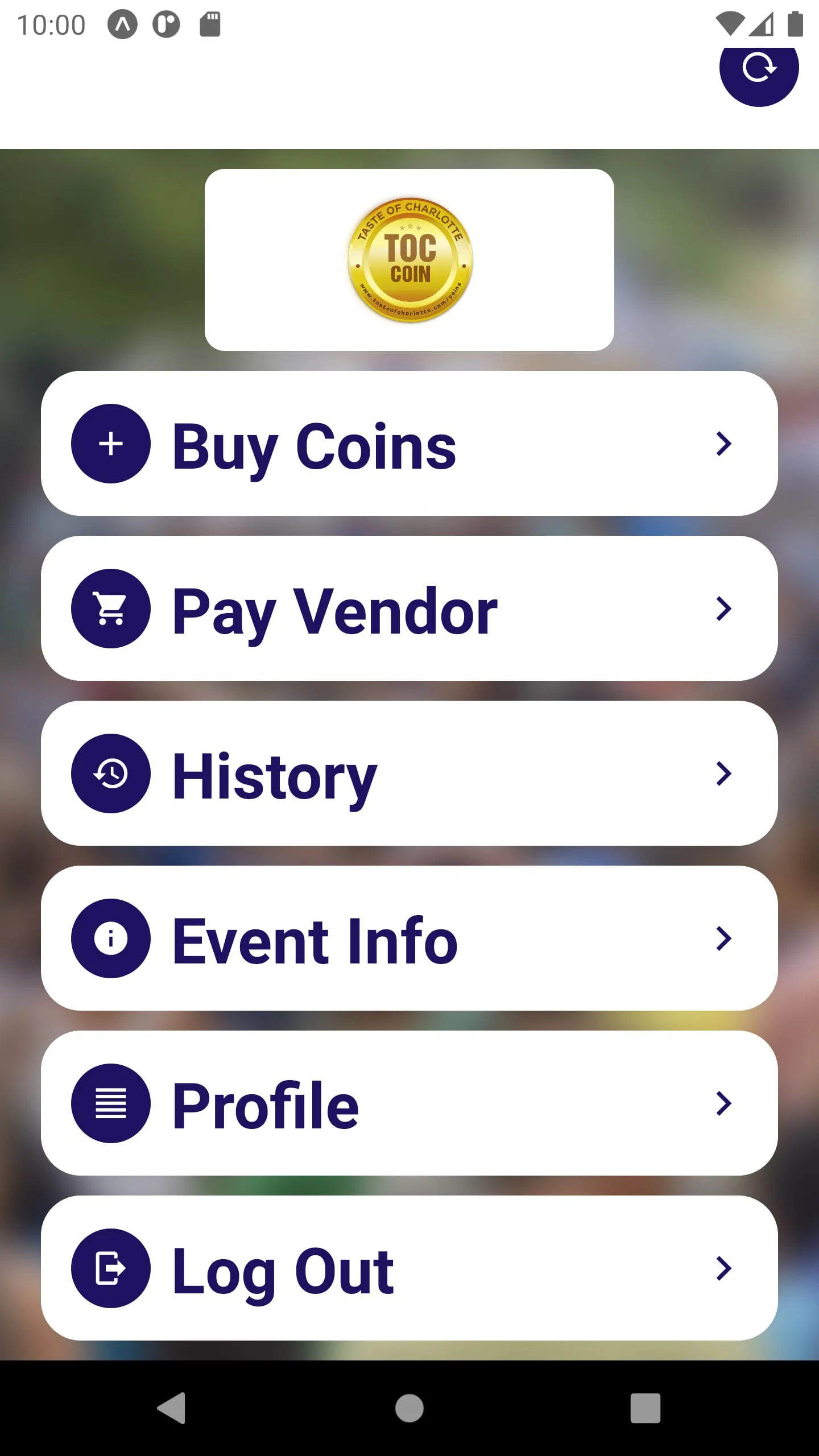The height and width of the screenshot is (1456, 819).
Task: View transaction History
Action: click(409, 773)
